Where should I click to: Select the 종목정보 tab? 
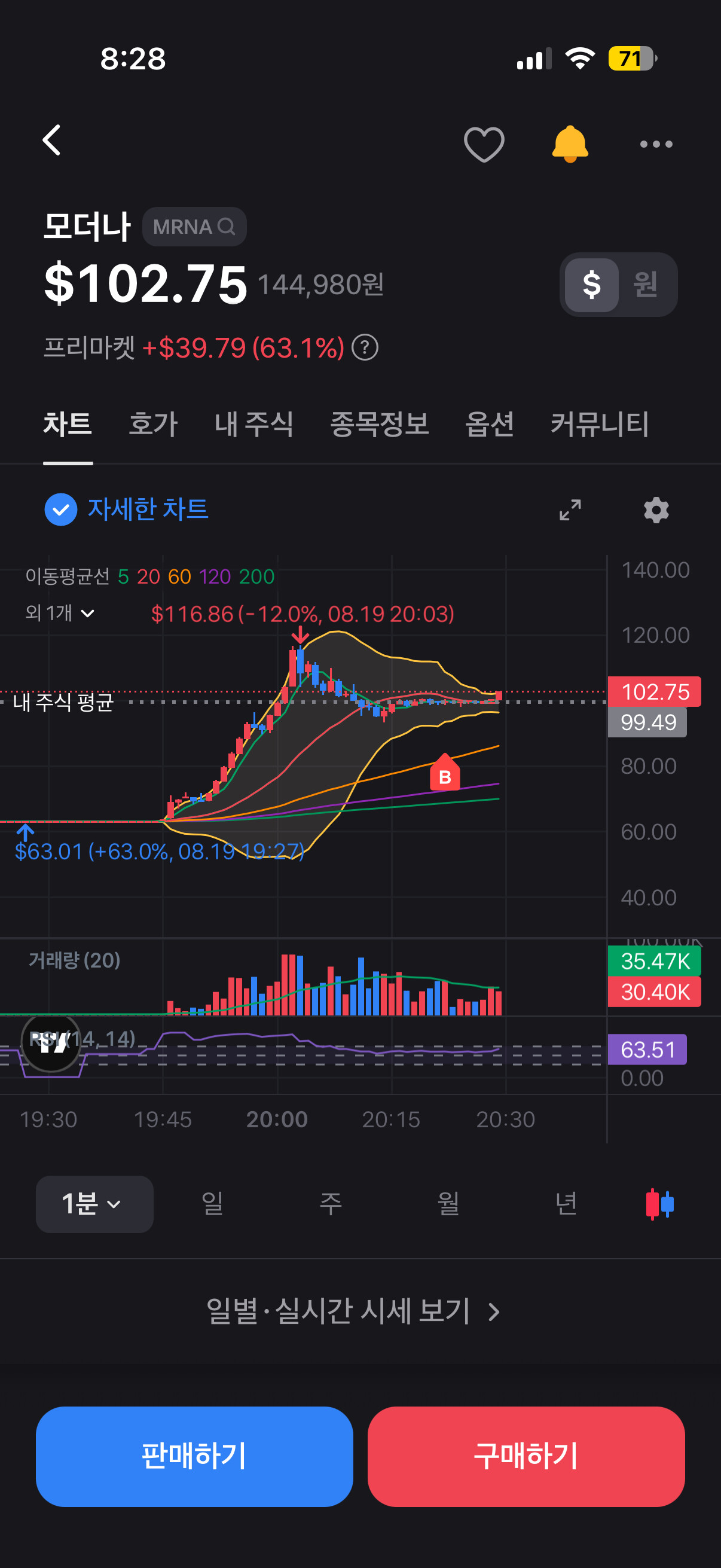(379, 424)
